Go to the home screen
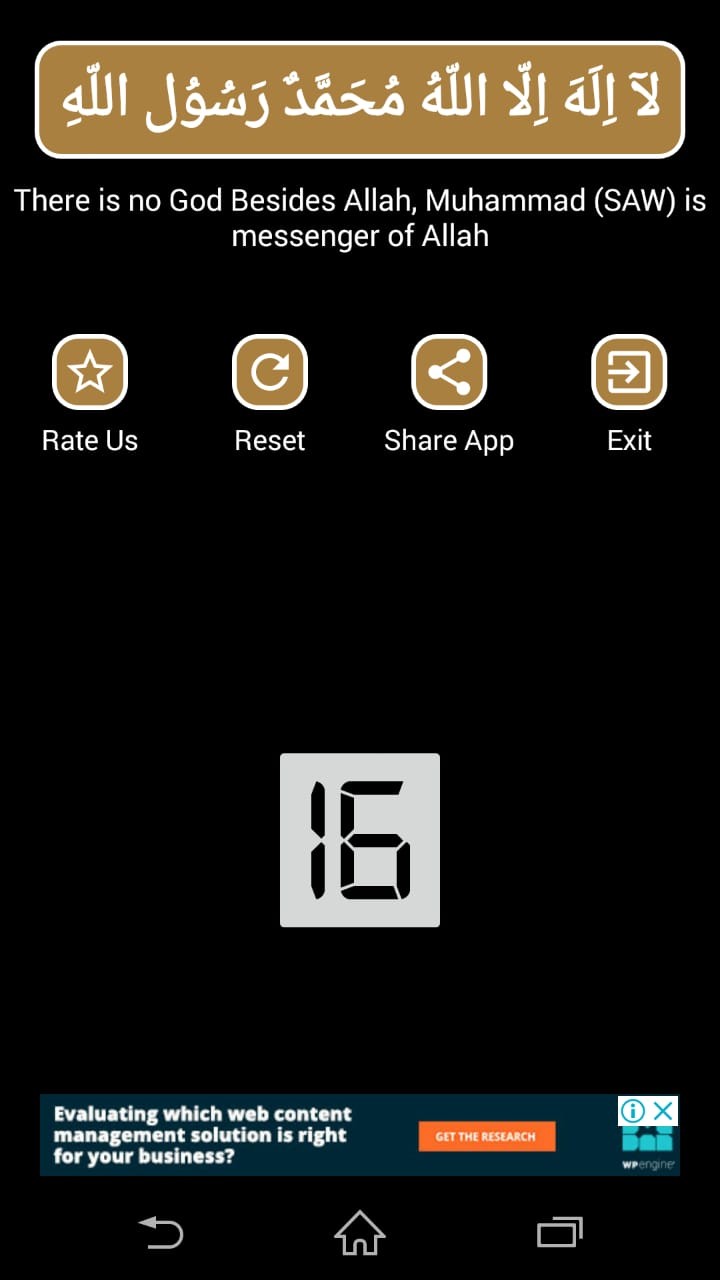720x1280 pixels. 360,1232
